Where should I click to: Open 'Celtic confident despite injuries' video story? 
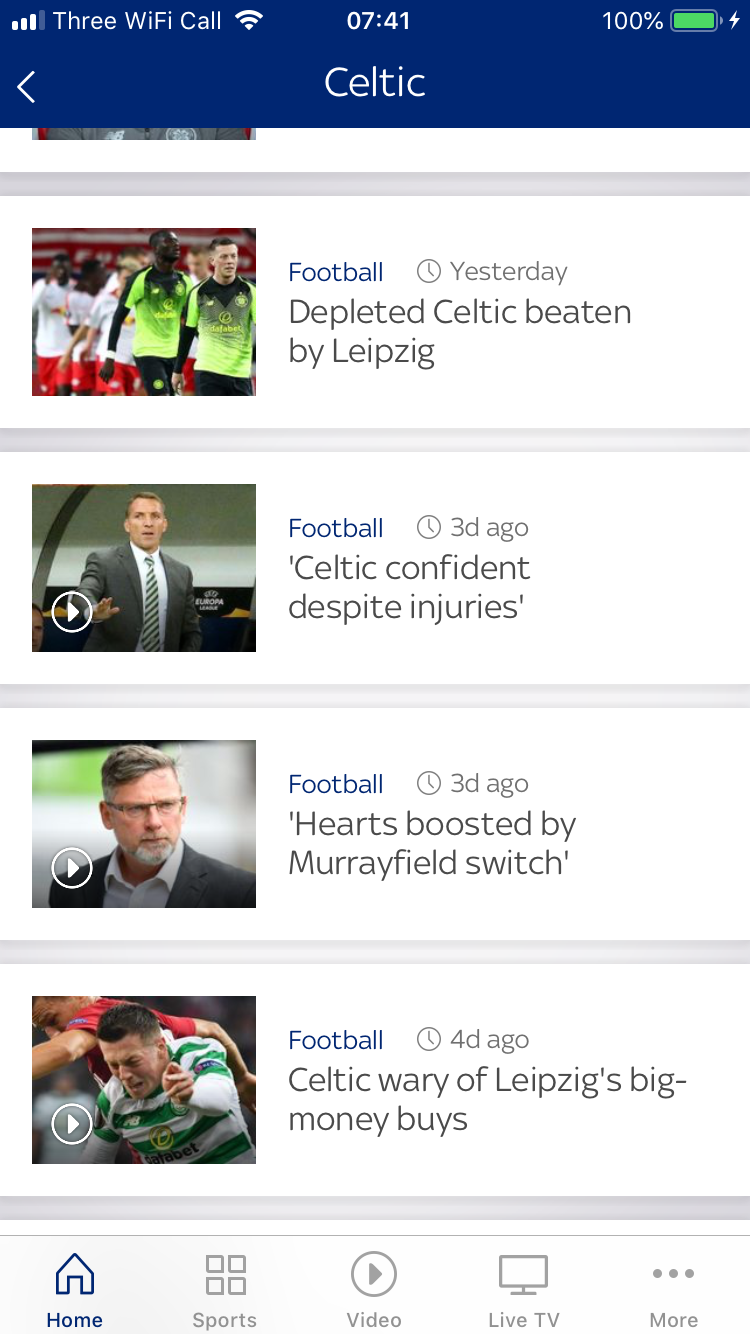coord(375,568)
